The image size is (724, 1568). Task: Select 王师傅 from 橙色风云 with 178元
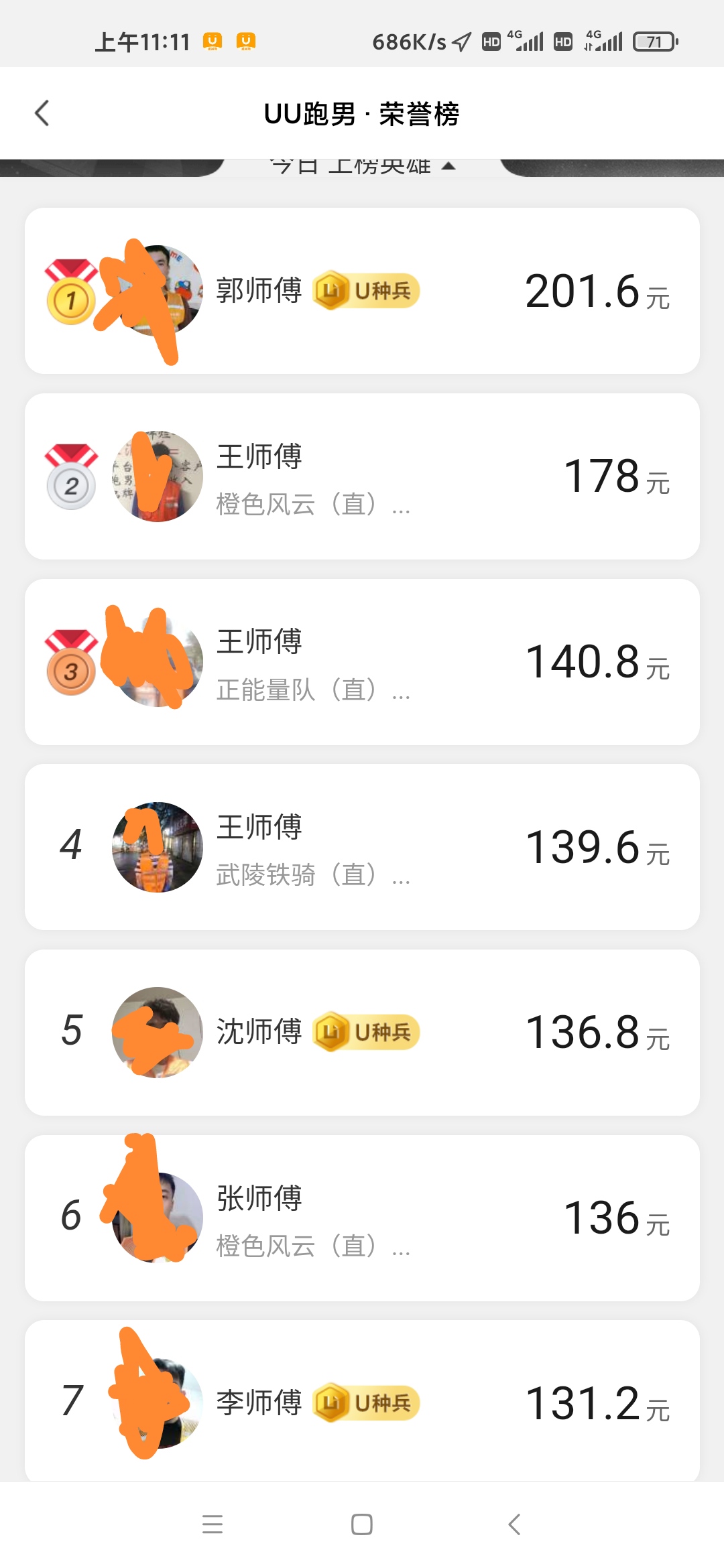point(362,476)
